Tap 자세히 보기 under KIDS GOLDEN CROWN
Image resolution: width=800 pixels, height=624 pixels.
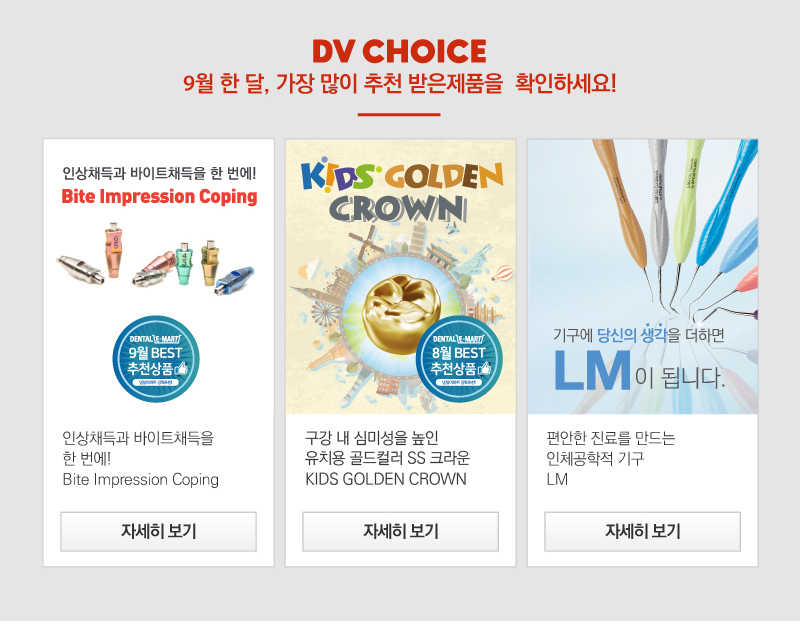coord(400,531)
